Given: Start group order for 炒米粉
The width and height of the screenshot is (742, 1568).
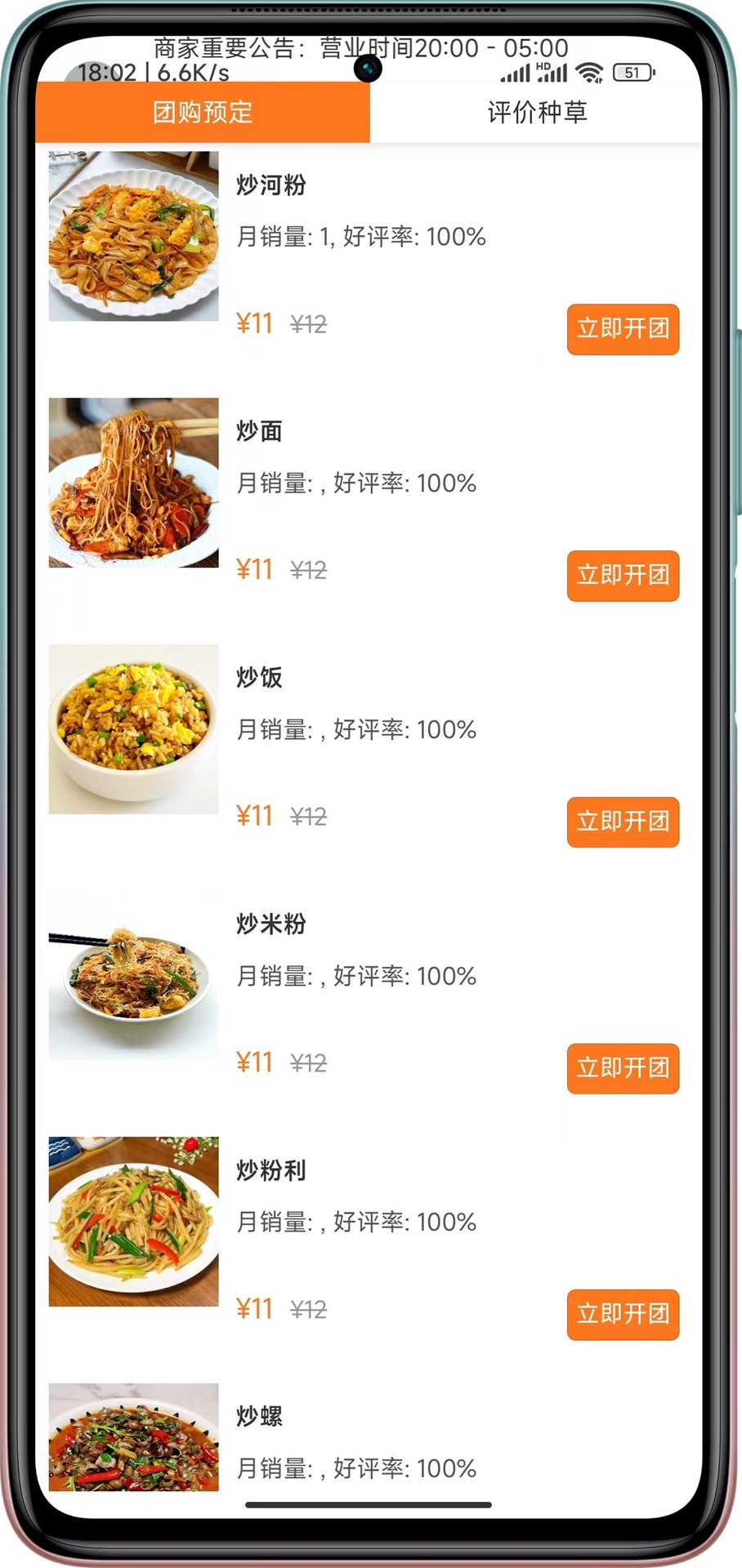Looking at the screenshot, I should click(x=622, y=1069).
